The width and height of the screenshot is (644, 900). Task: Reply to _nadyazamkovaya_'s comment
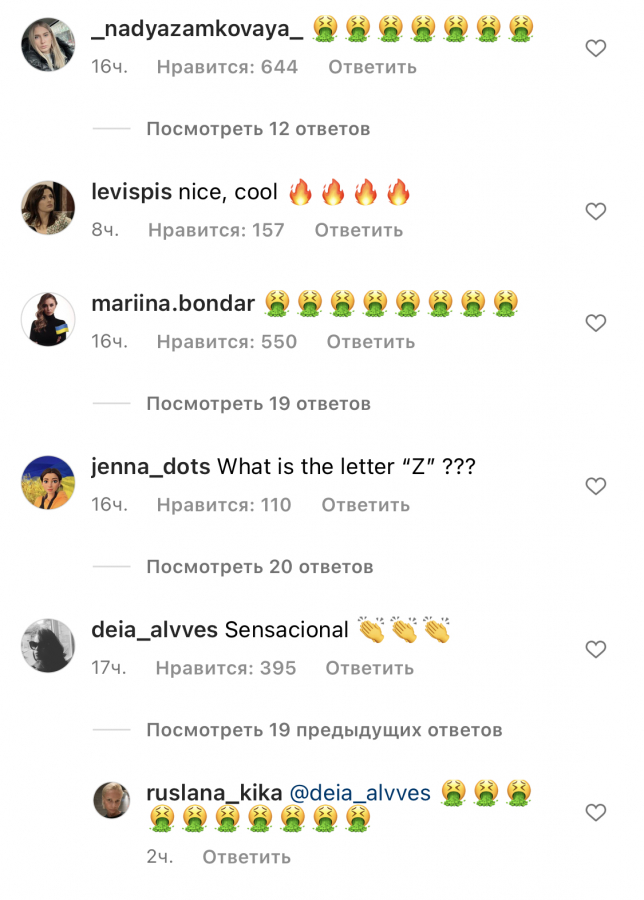(x=372, y=67)
